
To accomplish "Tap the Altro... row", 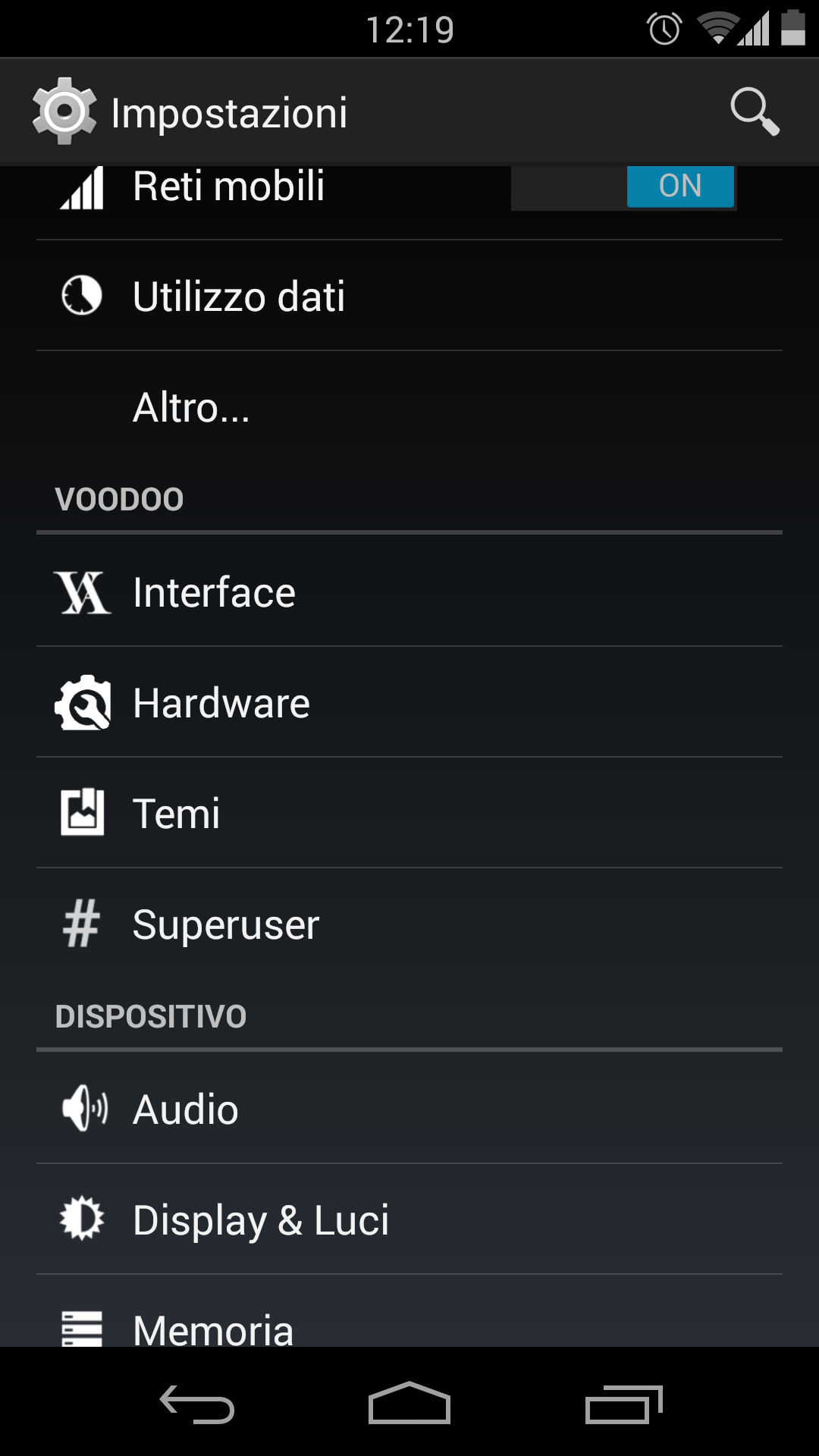I will point(409,407).
